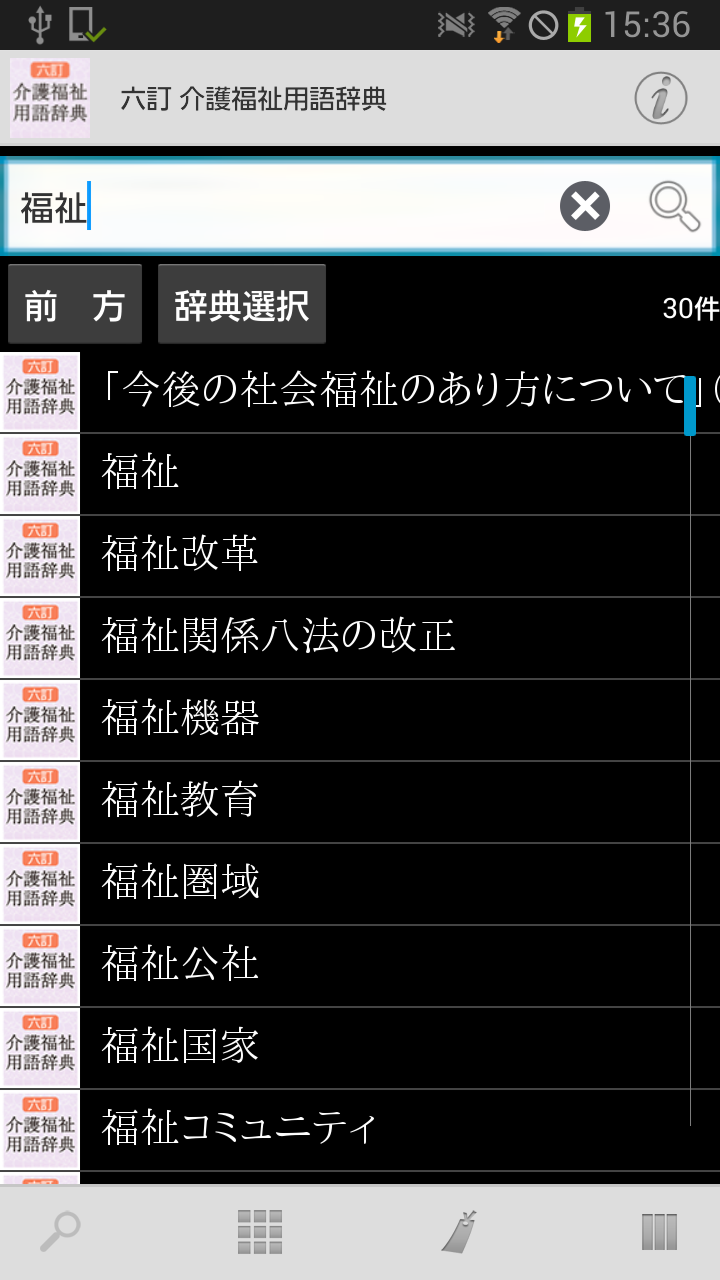
Task: Open the bookmarks tab in the bottom bar
Action: tap(460, 1232)
